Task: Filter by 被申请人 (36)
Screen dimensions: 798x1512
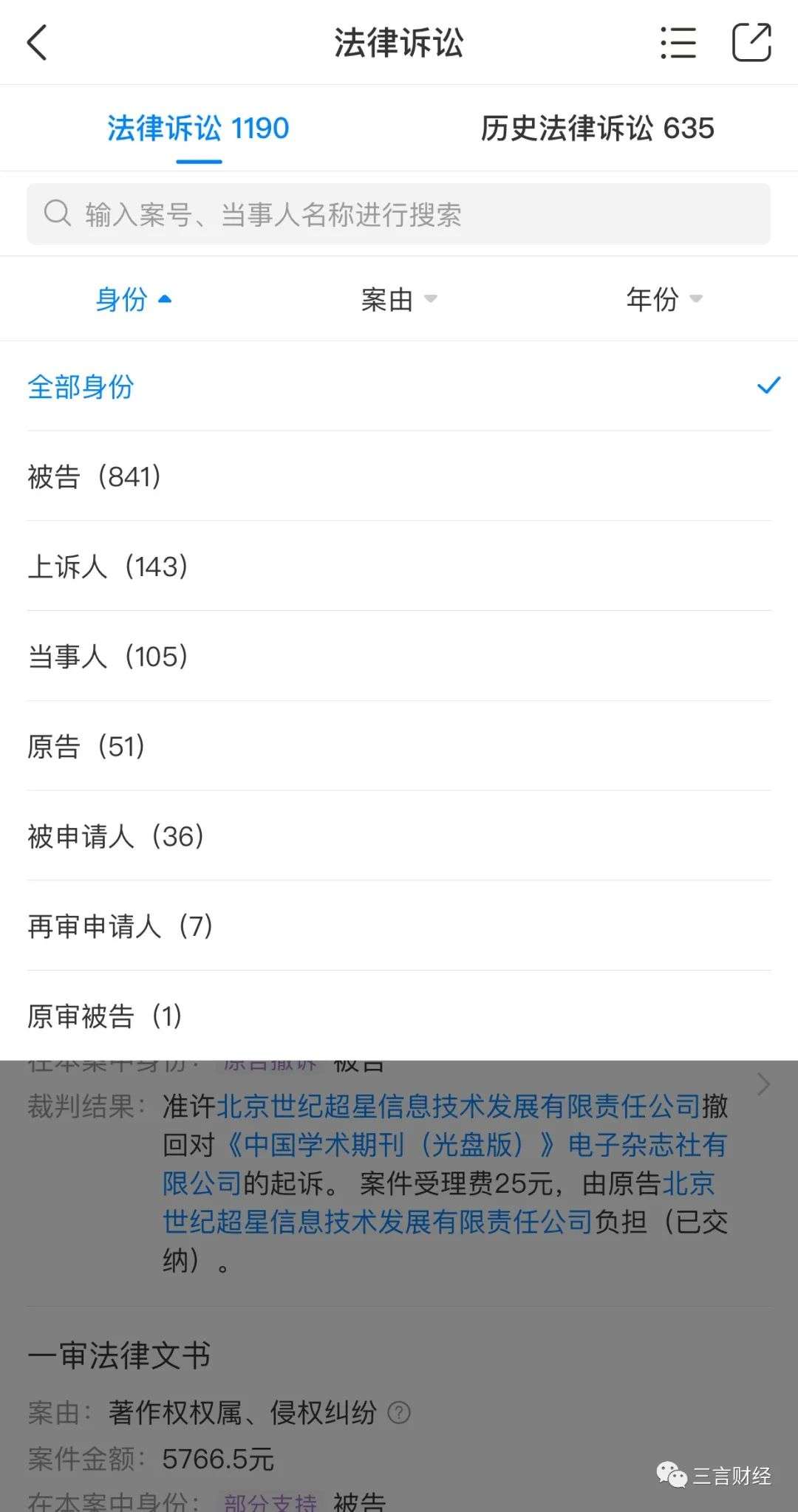Action: tap(399, 836)
